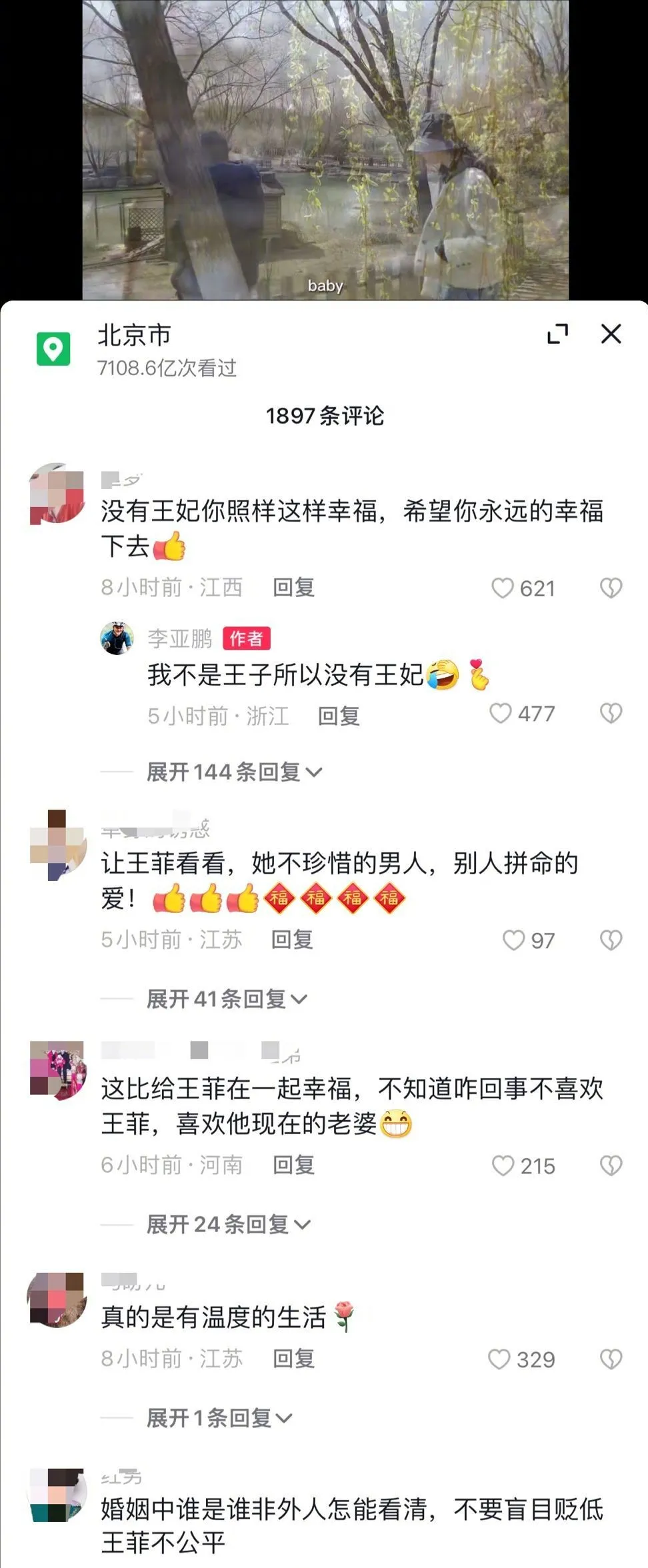Close the comments panel
Image resolution: width=648 pixels, height=1568 pixels.
pos(611,334)
